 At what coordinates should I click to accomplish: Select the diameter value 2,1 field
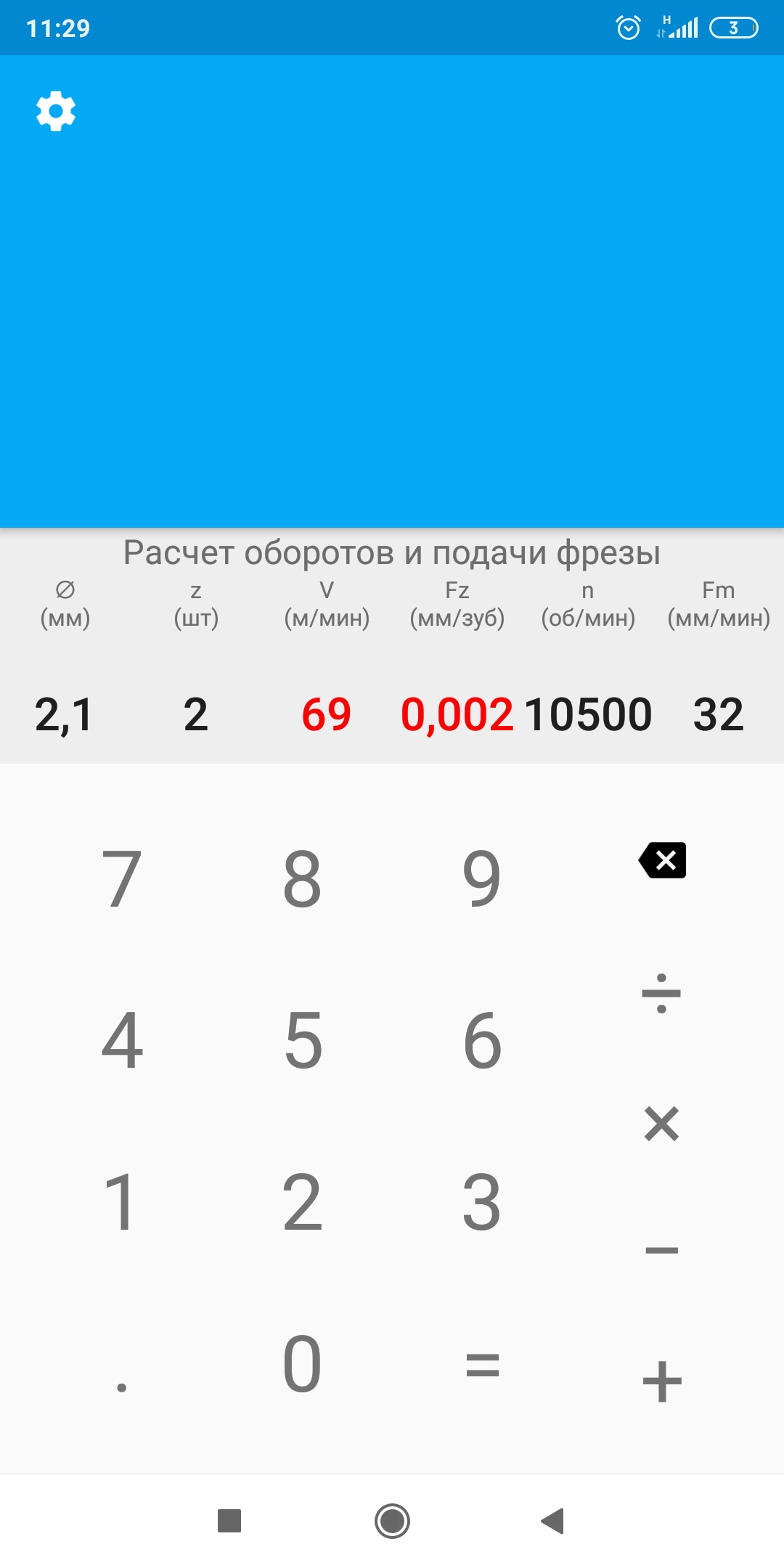[x=64, y=714]
